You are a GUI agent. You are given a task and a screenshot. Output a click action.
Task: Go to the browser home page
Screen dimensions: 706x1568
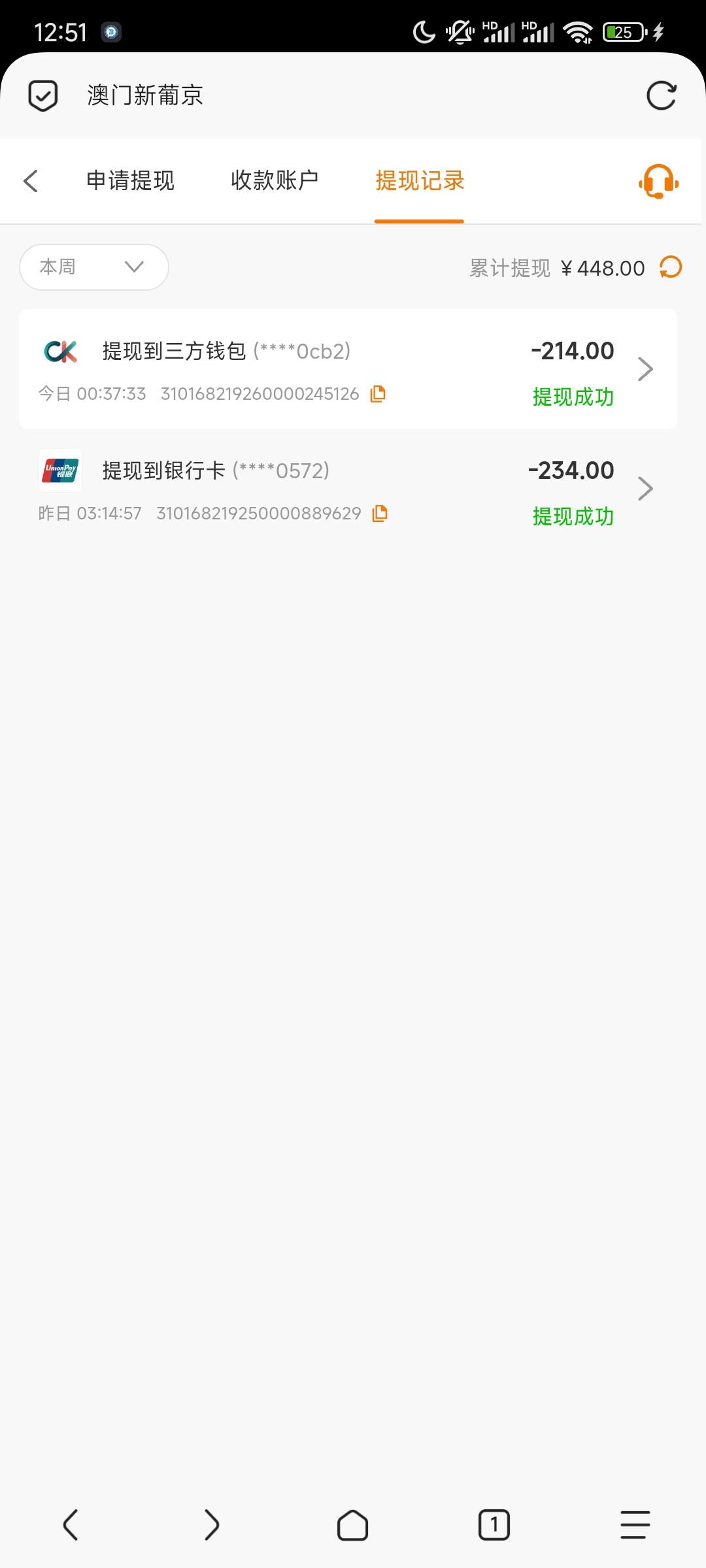(352, 1526)
